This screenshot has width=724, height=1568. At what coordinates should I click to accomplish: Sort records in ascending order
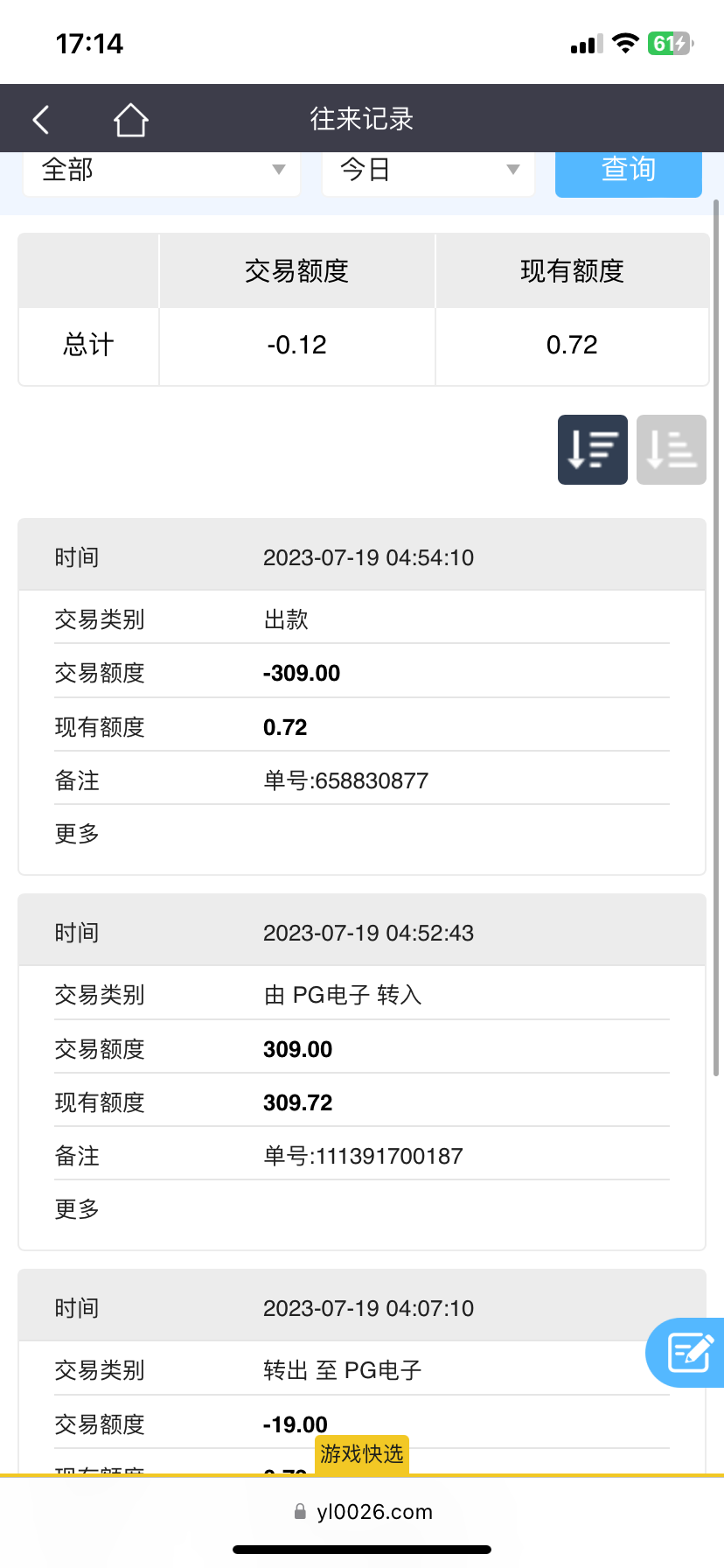(671, 450)
